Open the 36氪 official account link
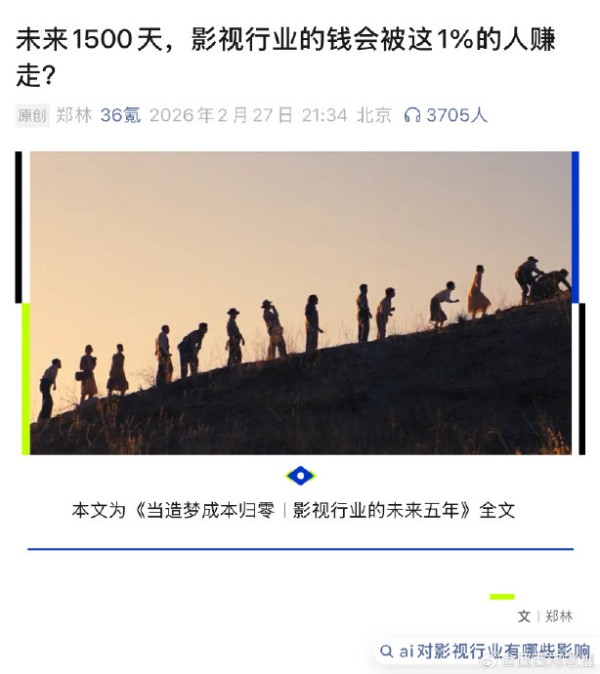Viewport: 600px width, 674px height. pos(120,115)
